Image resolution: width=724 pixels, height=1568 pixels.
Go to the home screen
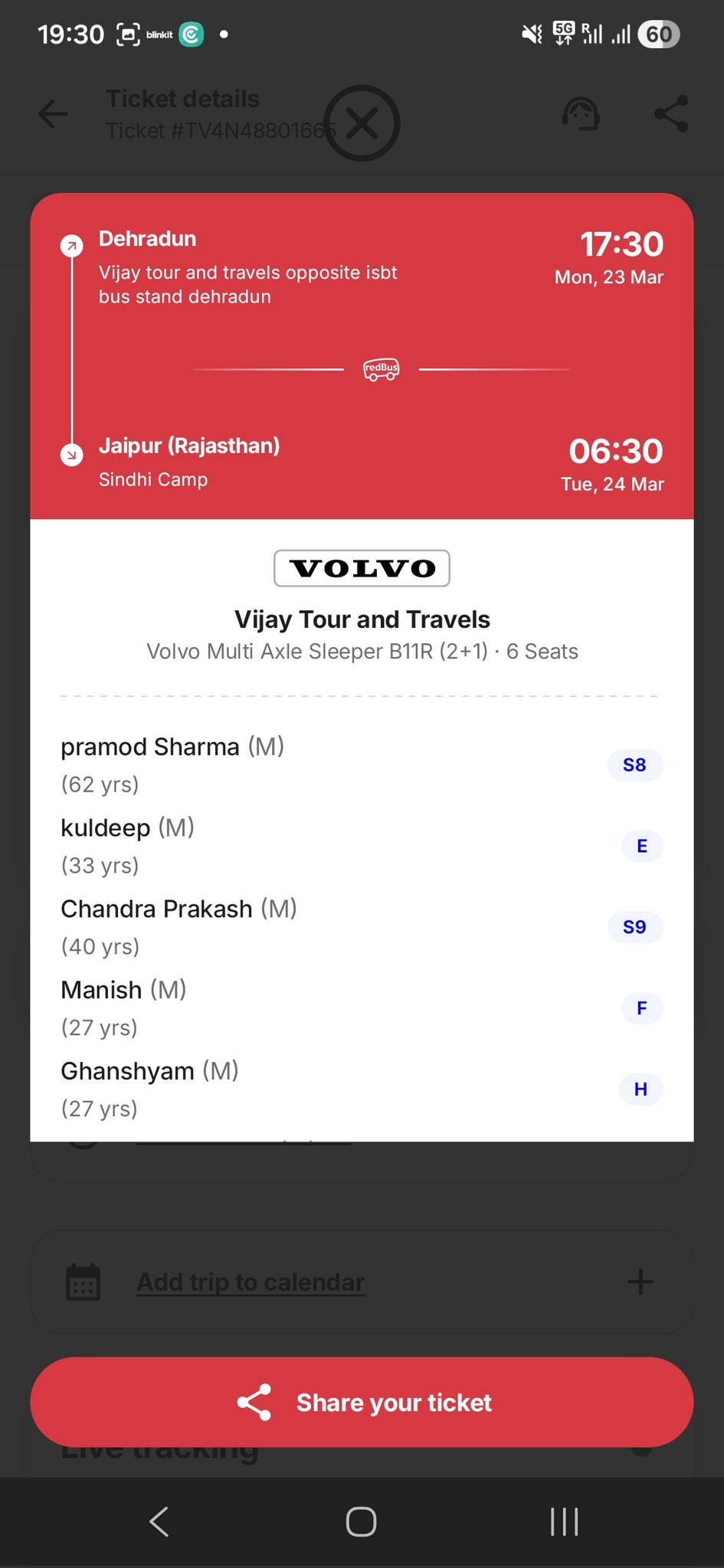361,1521
